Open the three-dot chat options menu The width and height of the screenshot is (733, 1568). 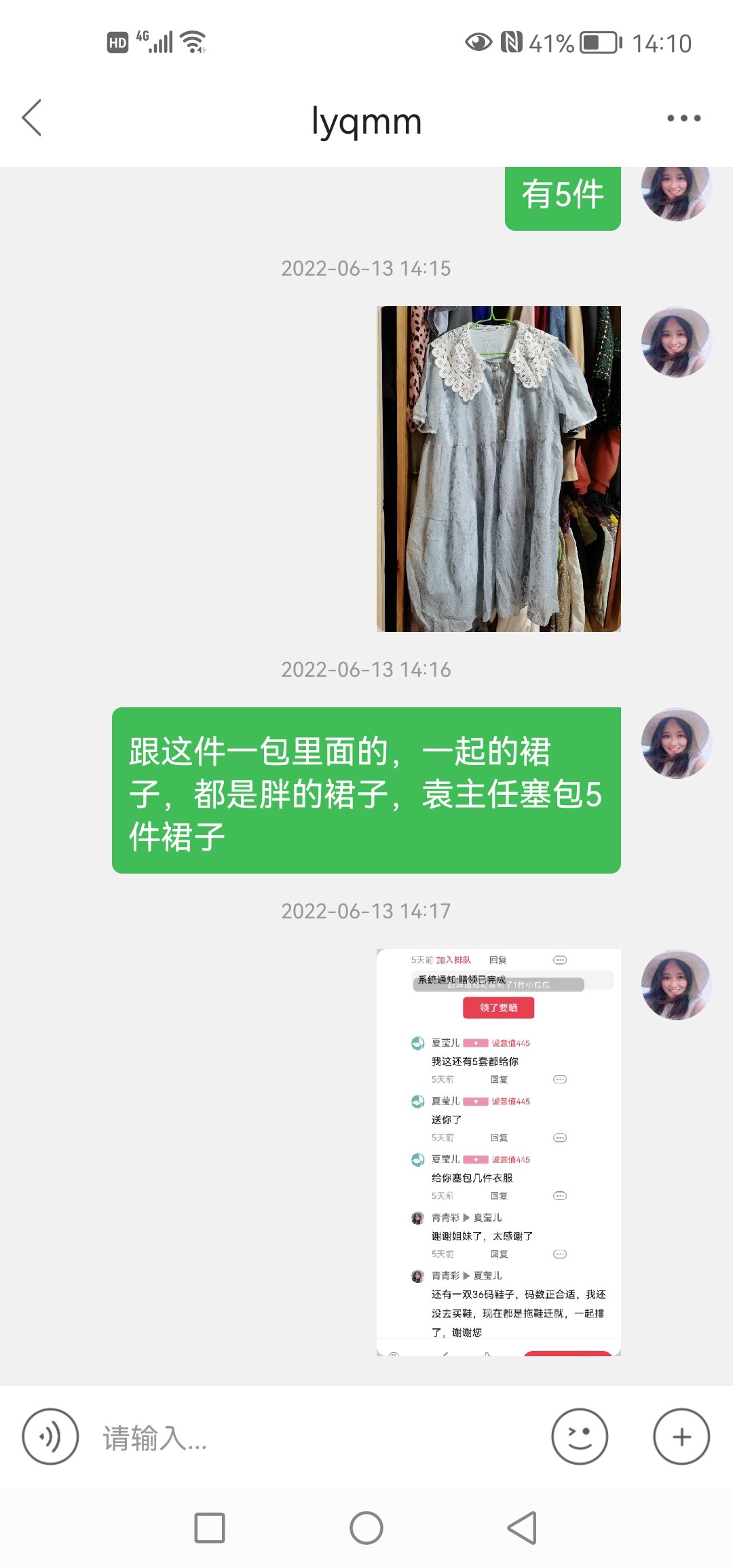pos(683,118)
